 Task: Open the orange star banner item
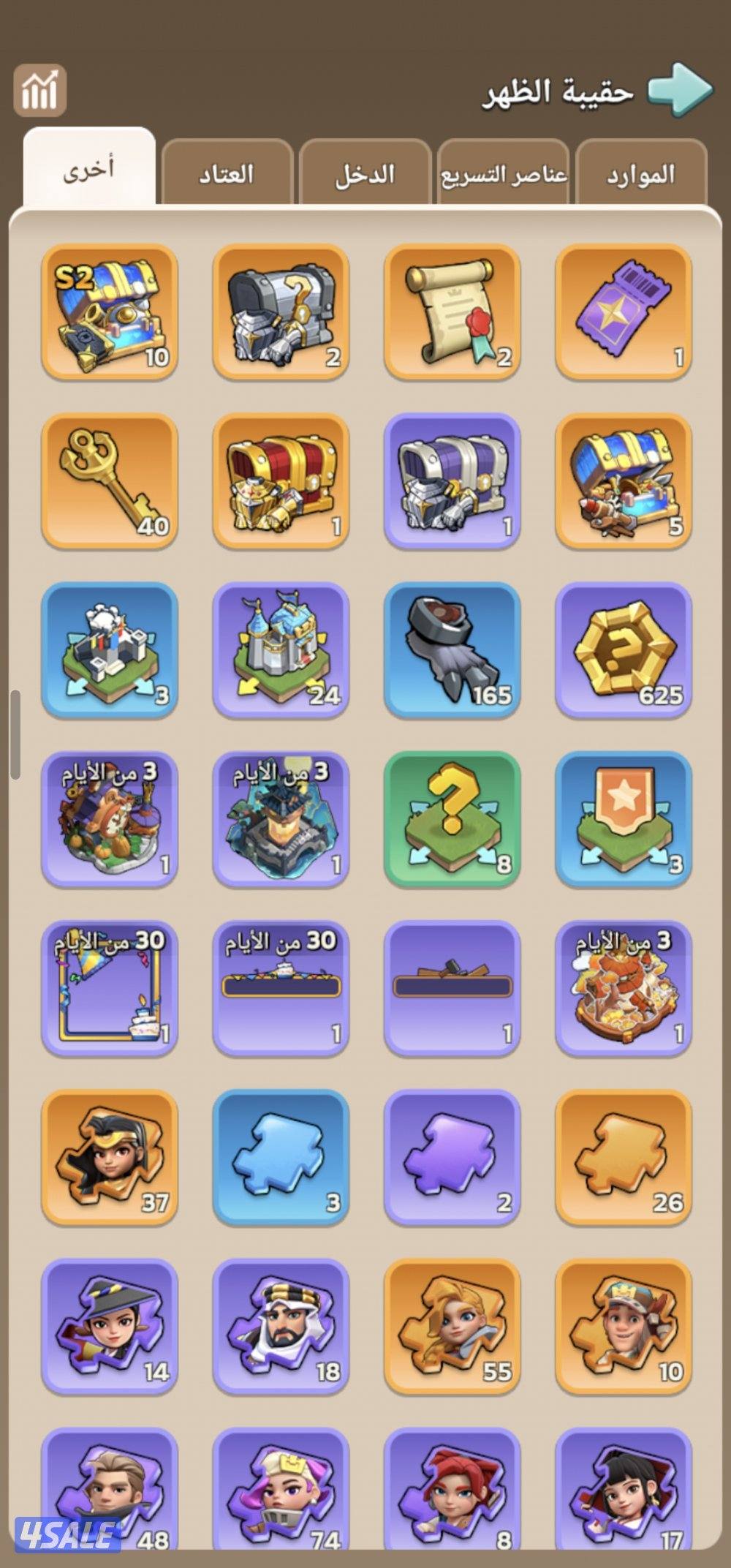[x=624, y=819]
